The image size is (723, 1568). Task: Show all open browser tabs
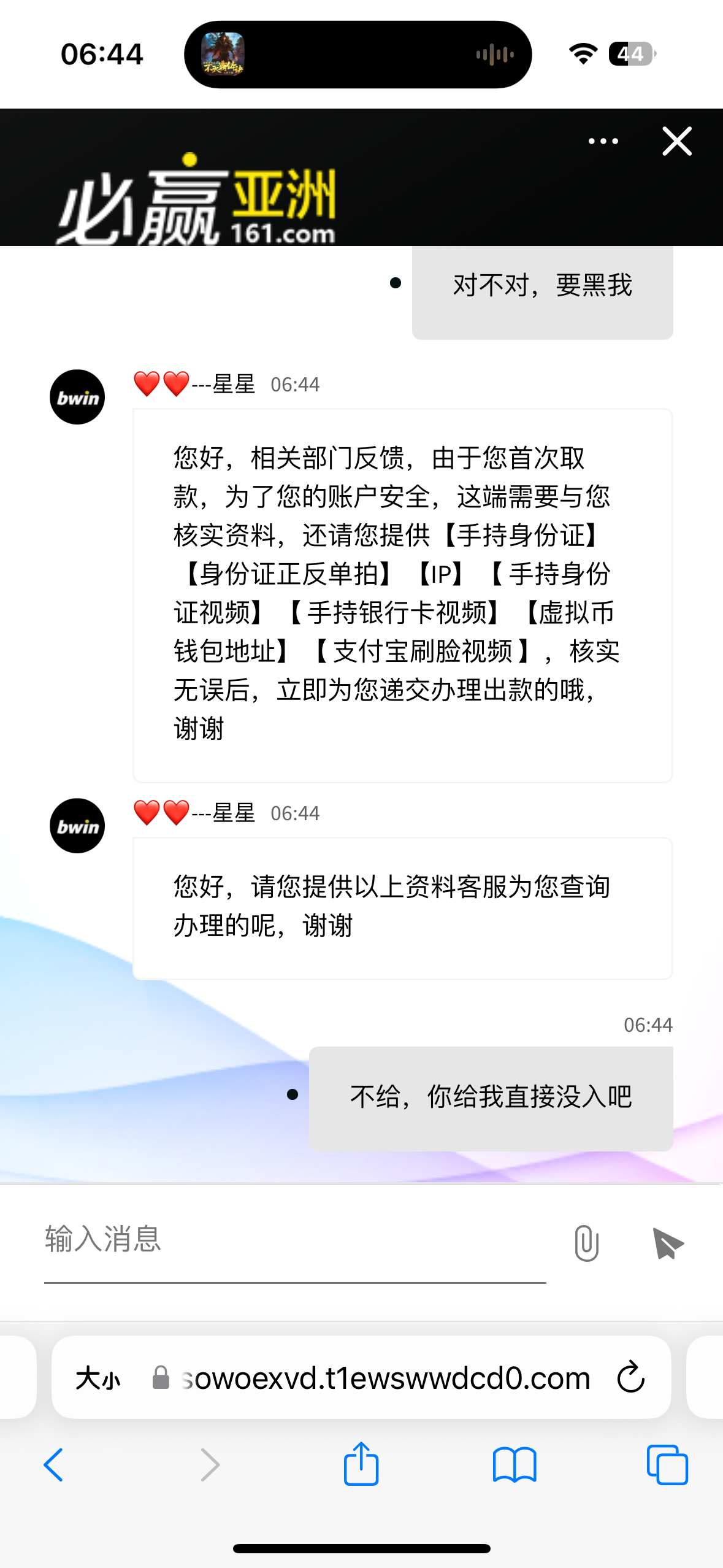tap(667, 1465)
